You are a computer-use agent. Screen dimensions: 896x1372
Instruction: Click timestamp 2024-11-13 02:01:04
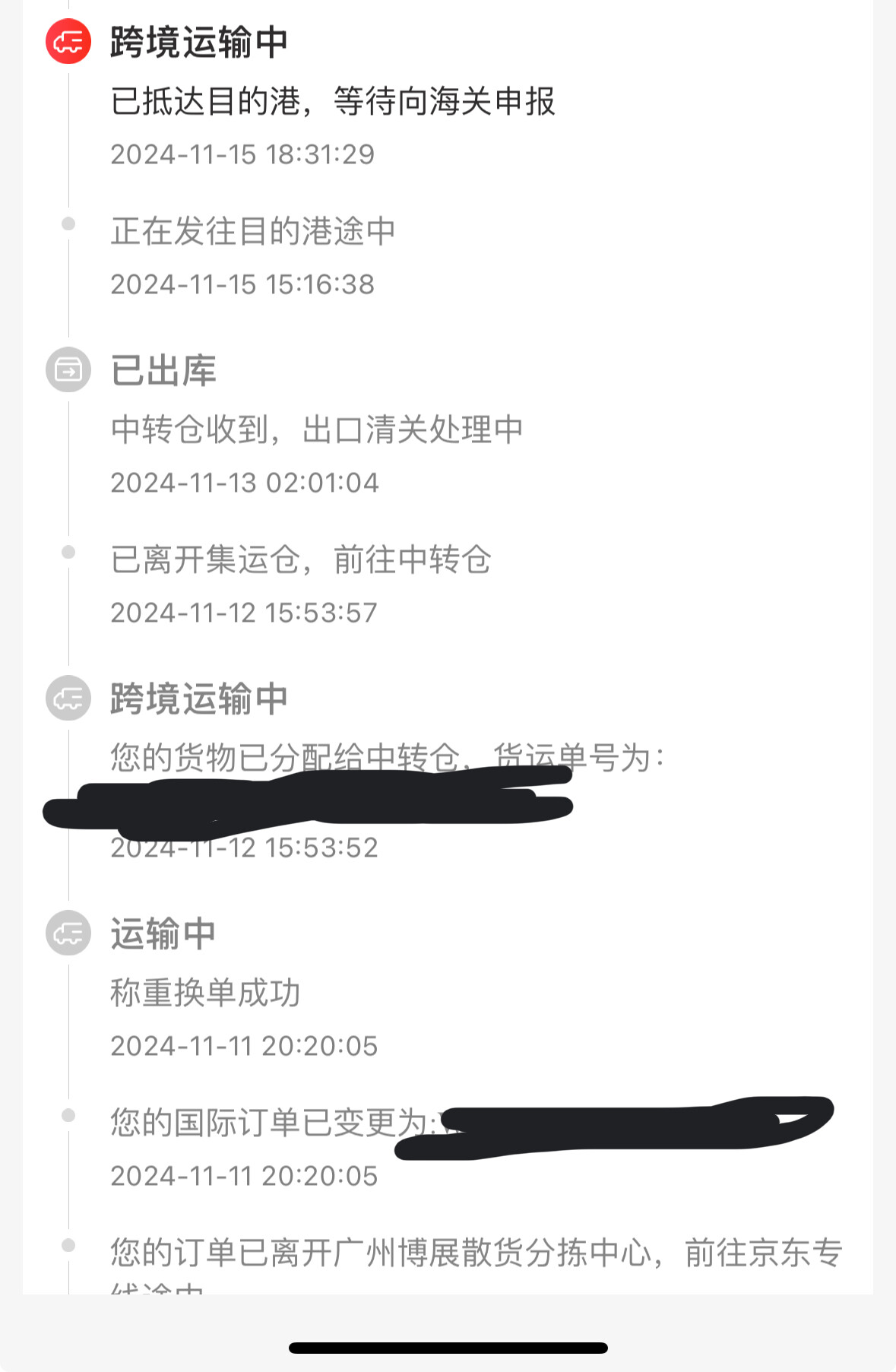coord(245,482)
